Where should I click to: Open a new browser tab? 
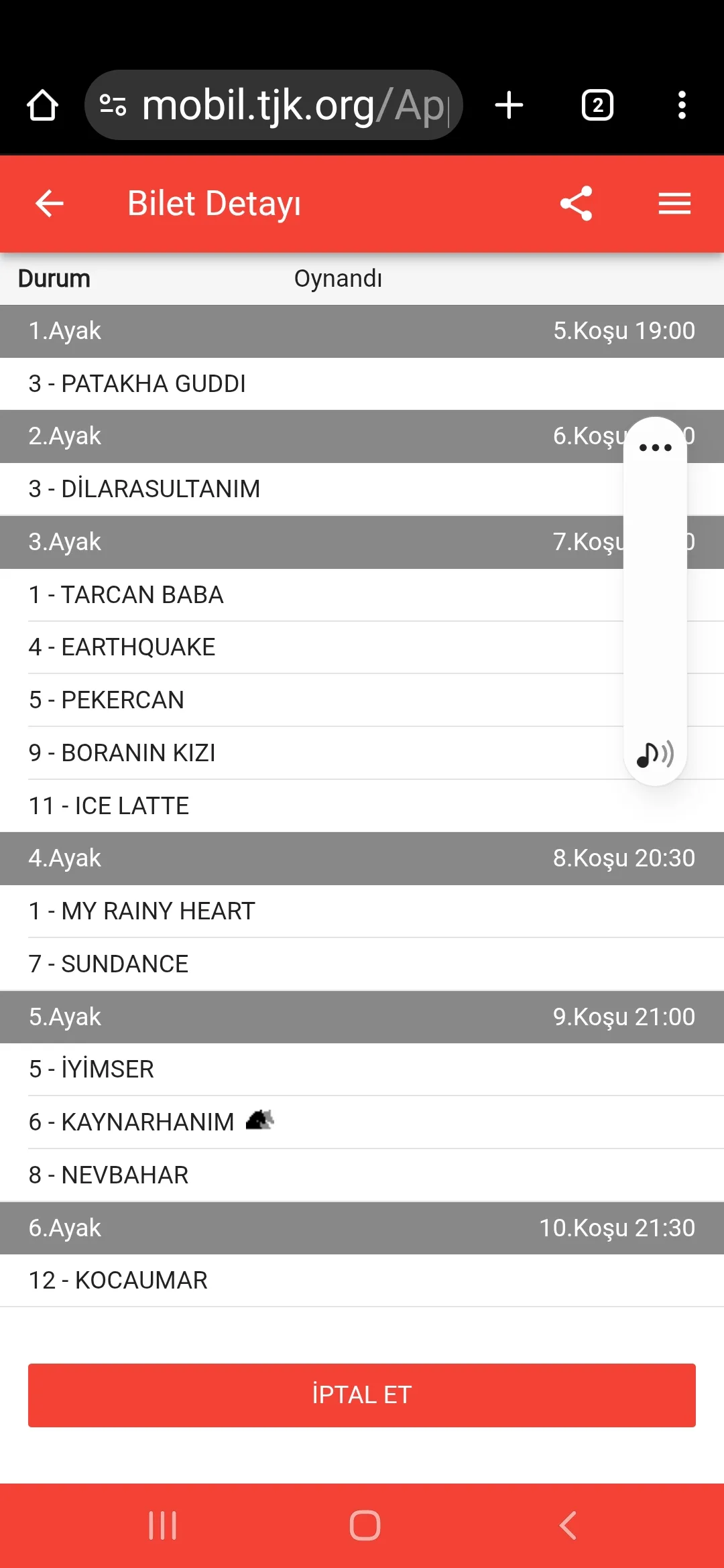[x=509, y=106]
